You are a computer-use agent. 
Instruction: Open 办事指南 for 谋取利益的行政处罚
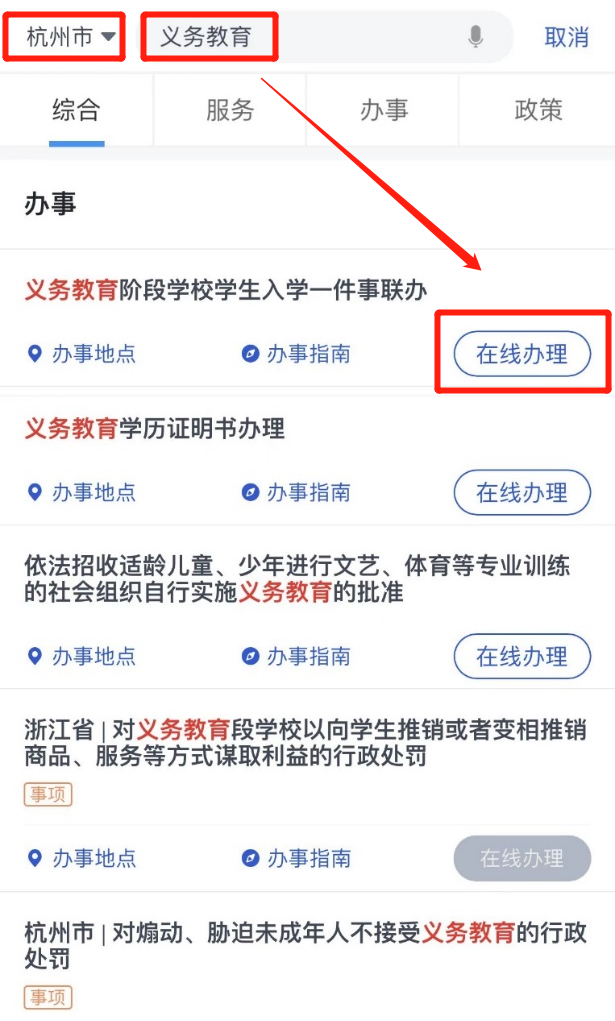tap(296, 858)
